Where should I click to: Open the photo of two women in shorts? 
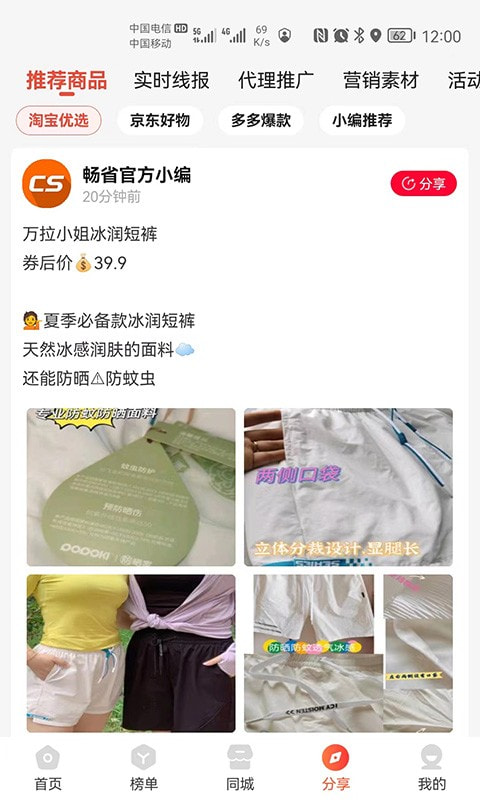[131, 653]
